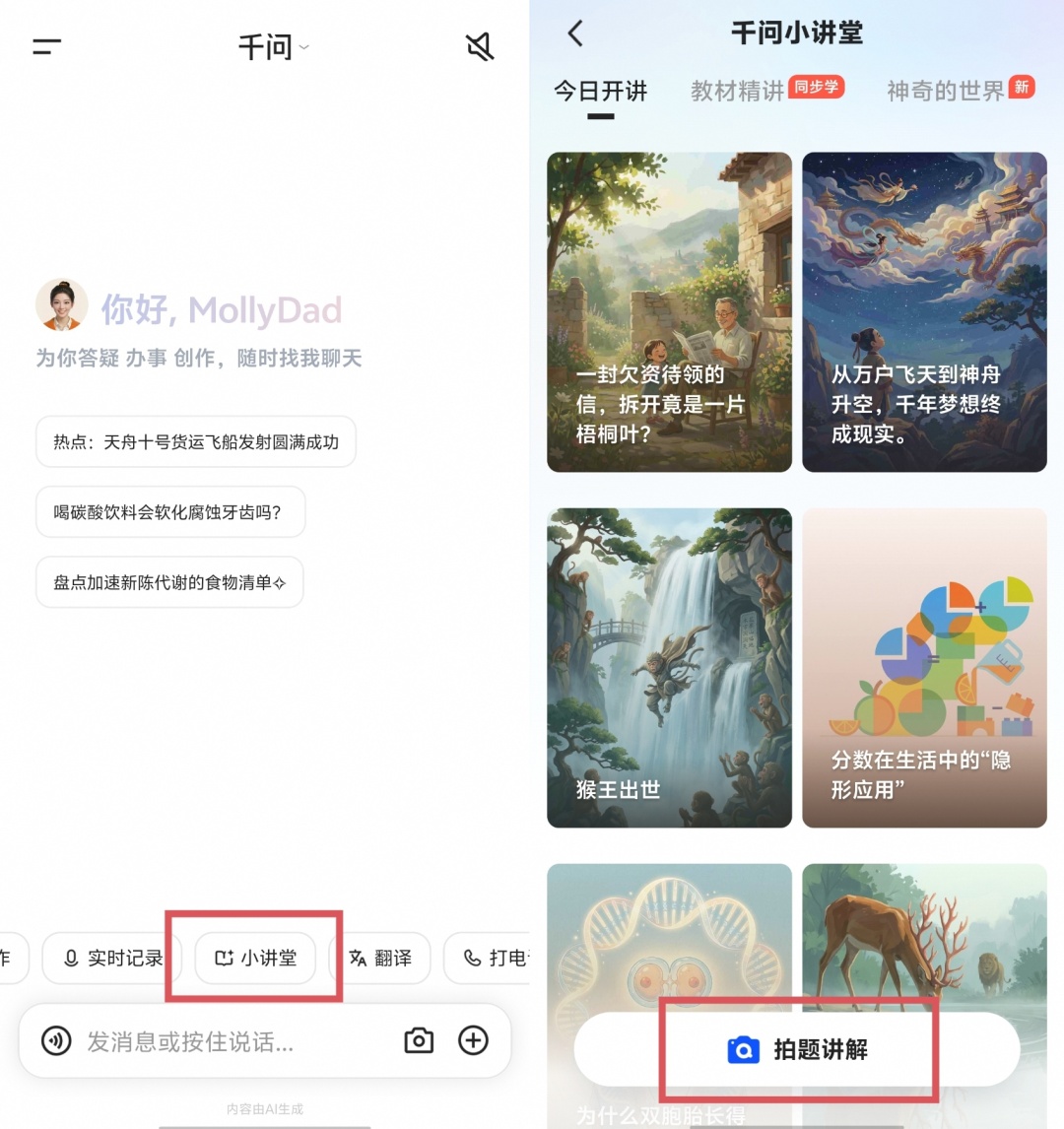Toggle the mute speaker icon
The image size is (1064, 1129).
tap(480, 47)
